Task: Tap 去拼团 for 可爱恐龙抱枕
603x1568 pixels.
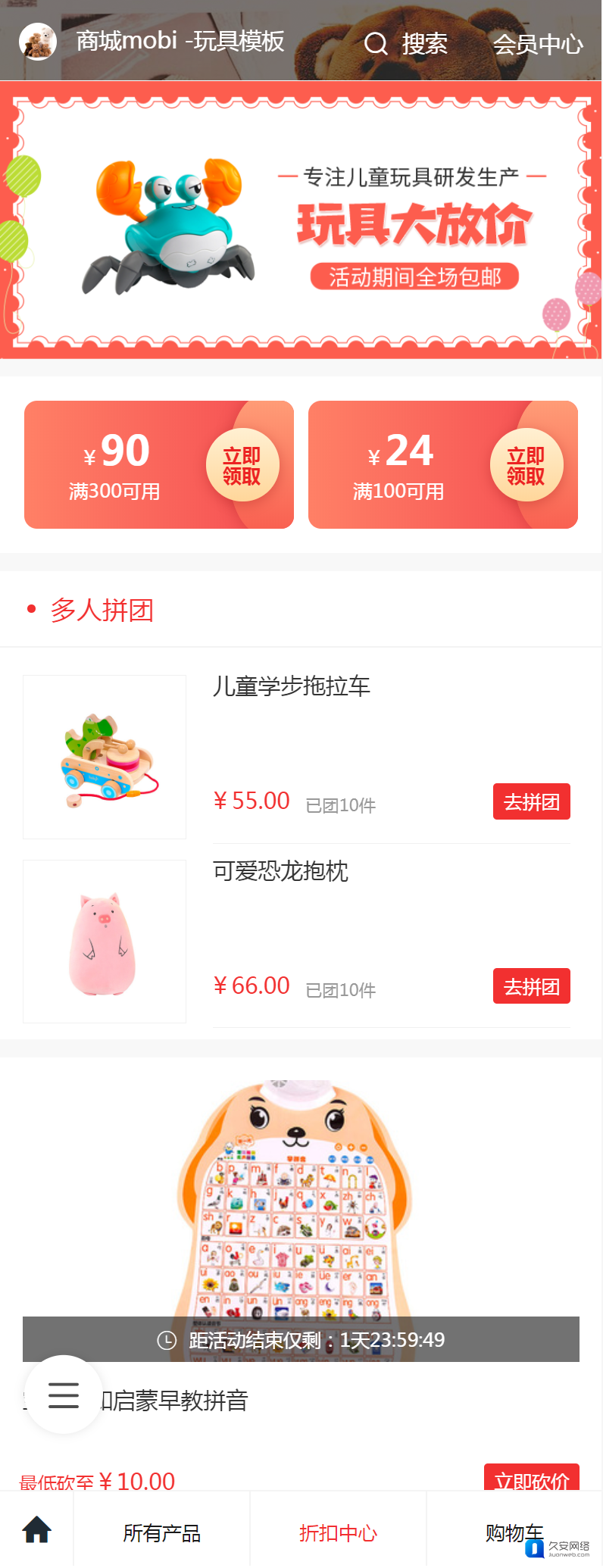Action: (531, 986)
